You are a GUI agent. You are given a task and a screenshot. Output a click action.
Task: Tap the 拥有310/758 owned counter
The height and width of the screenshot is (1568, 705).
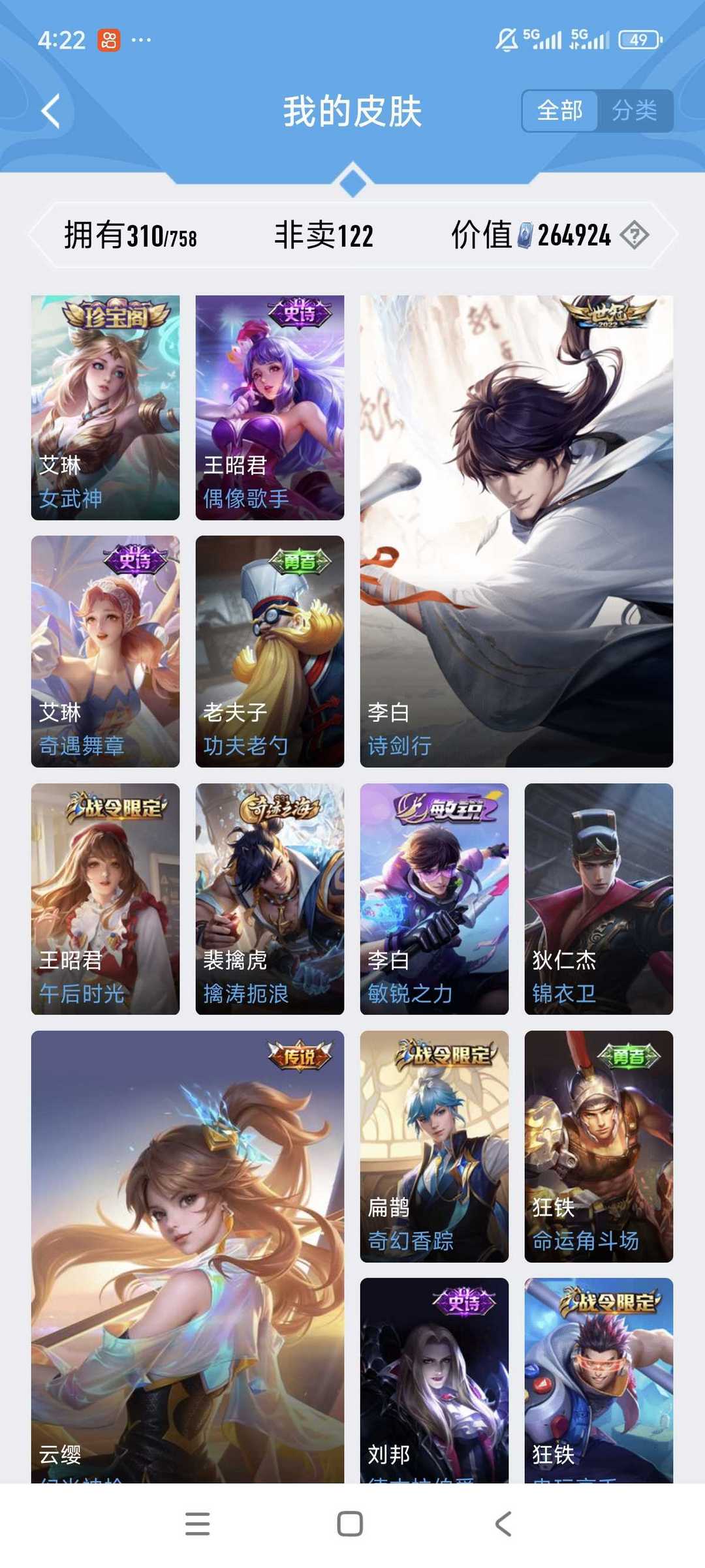[134, 237]
